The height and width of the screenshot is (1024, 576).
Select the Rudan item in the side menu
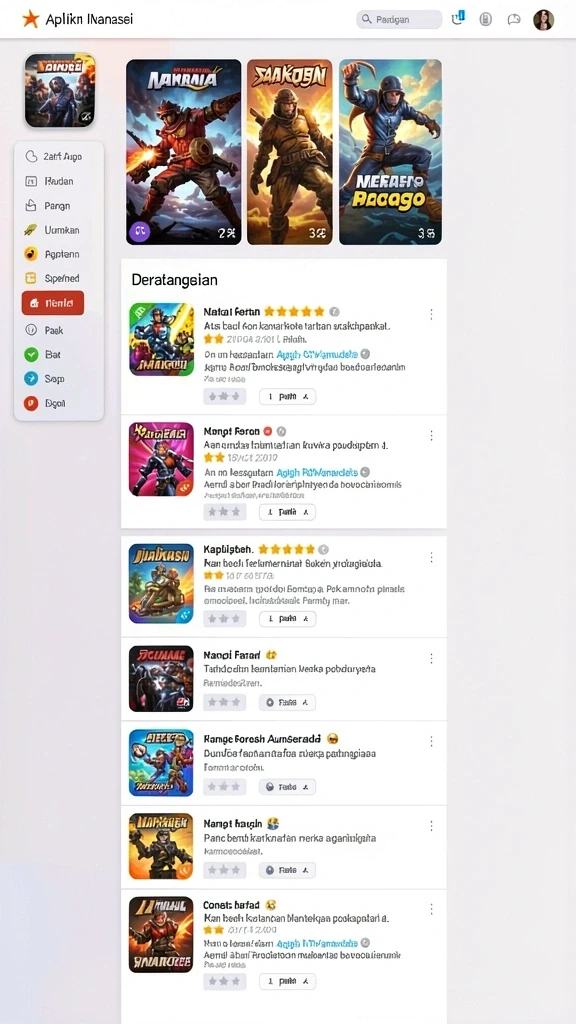click(x=59, y=182)
